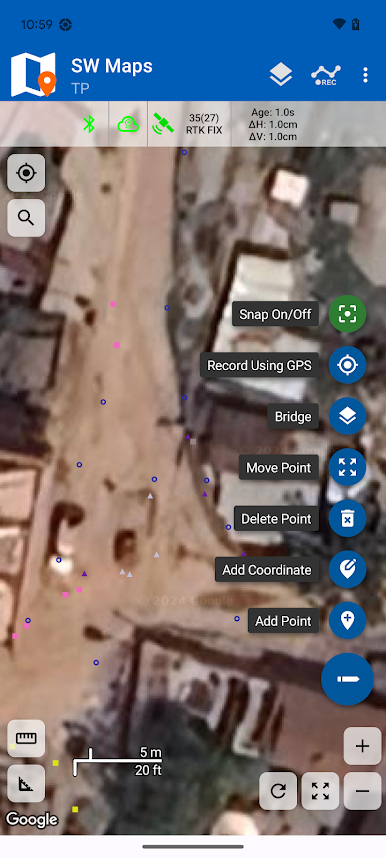Tap Add Coordinate
386x858 pixels.
pyautogui.click(x=347, y=570)
